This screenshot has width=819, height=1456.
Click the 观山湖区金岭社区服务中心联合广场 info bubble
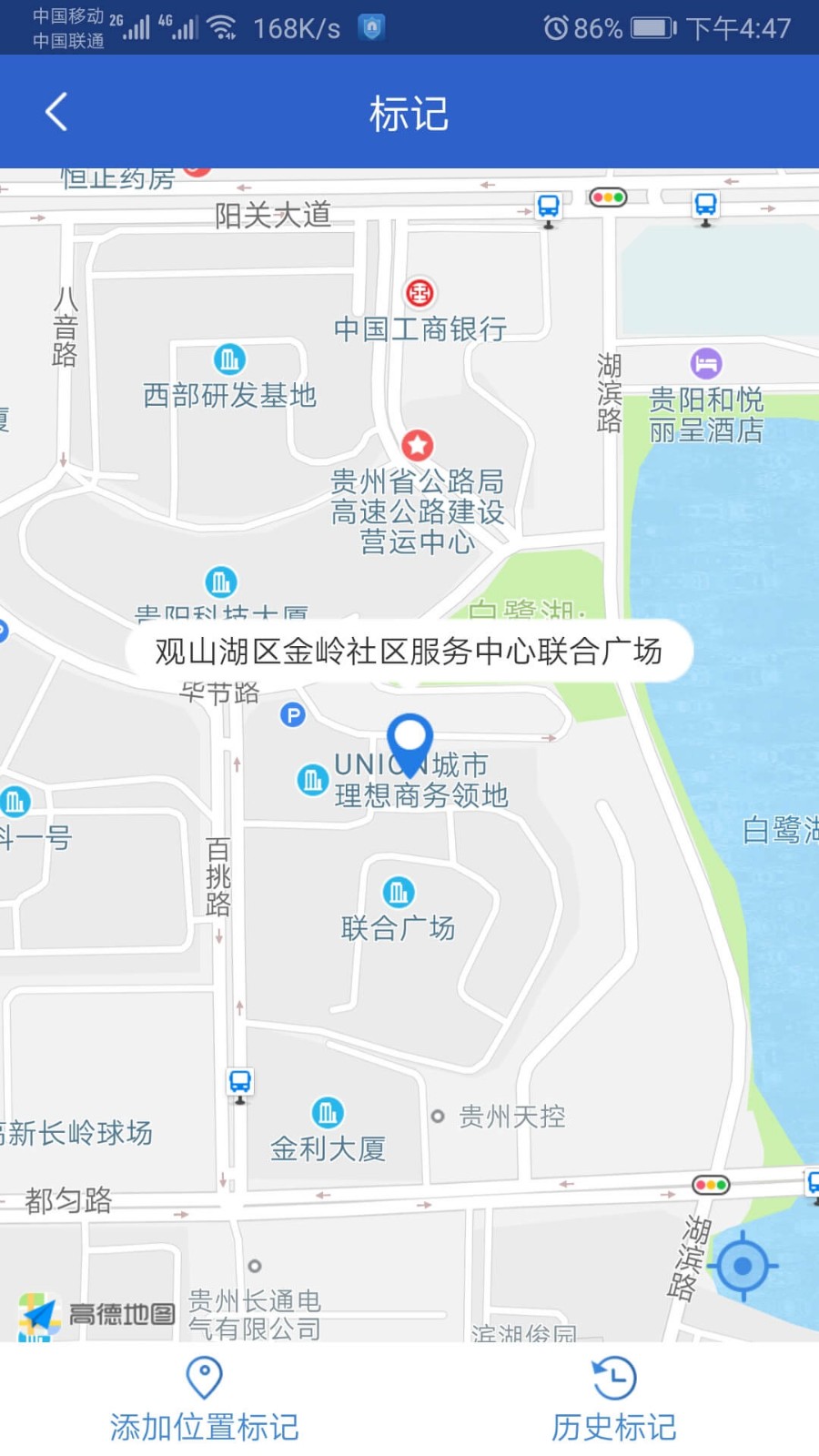point(408,652)
